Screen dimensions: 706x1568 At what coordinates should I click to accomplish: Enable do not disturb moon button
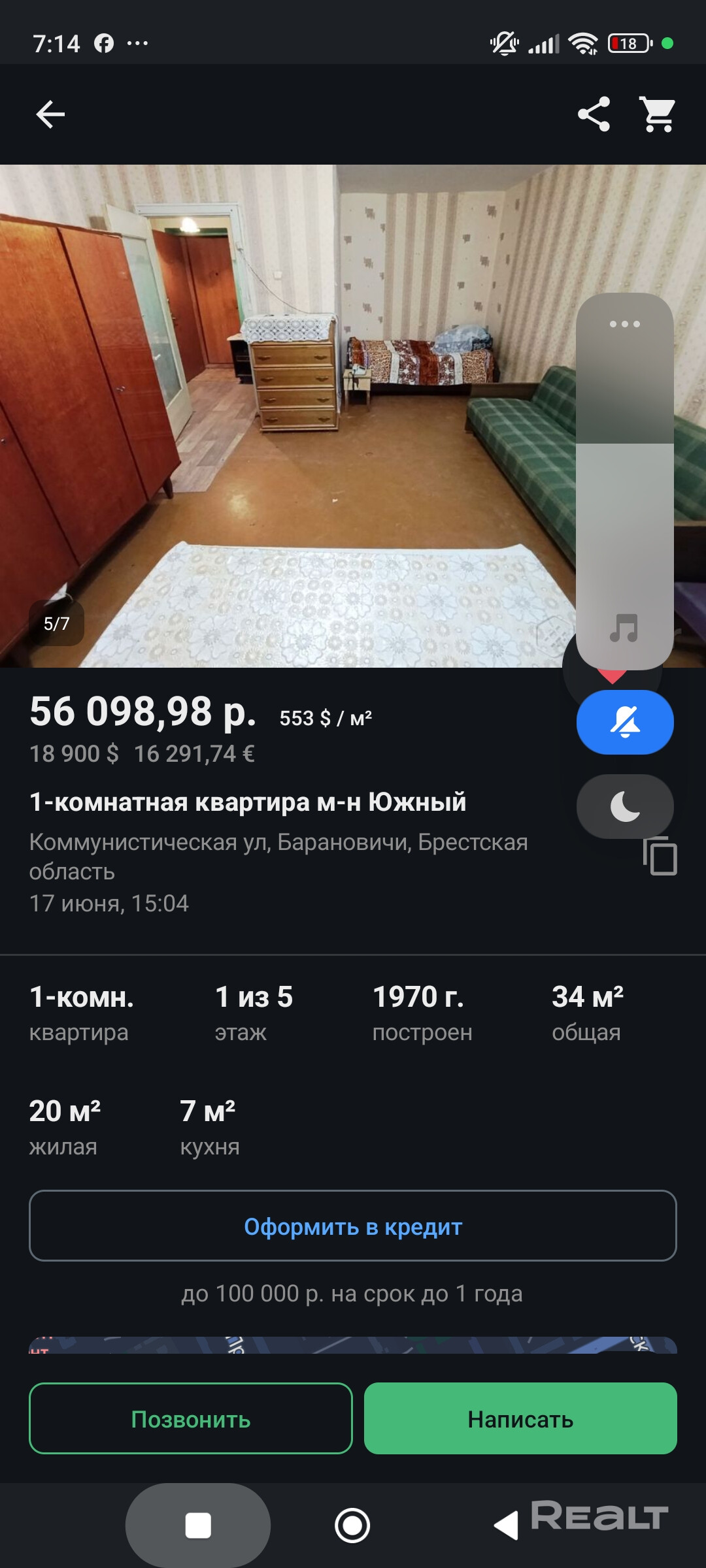624,806
